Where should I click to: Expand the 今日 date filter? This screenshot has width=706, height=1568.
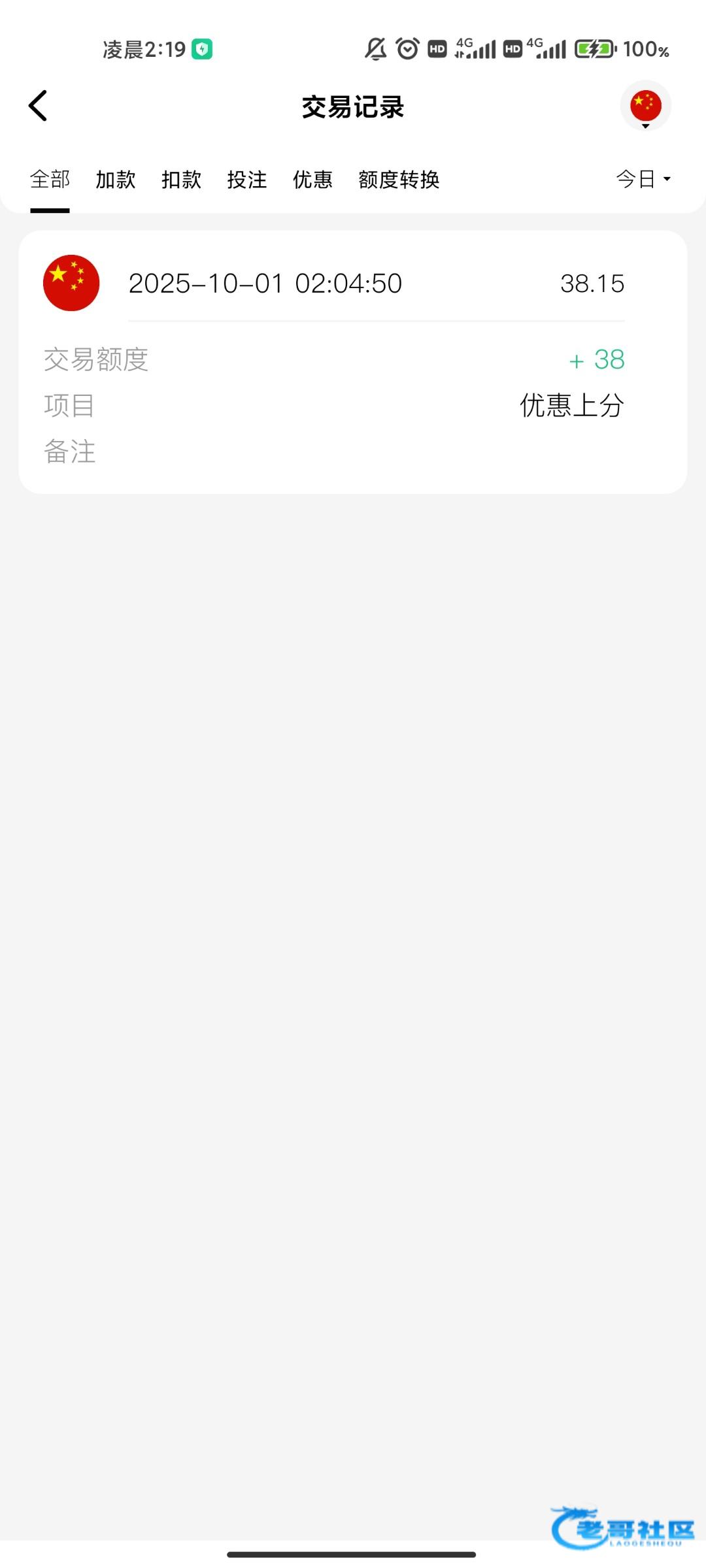pyautogui.click(x=643, y=179)
